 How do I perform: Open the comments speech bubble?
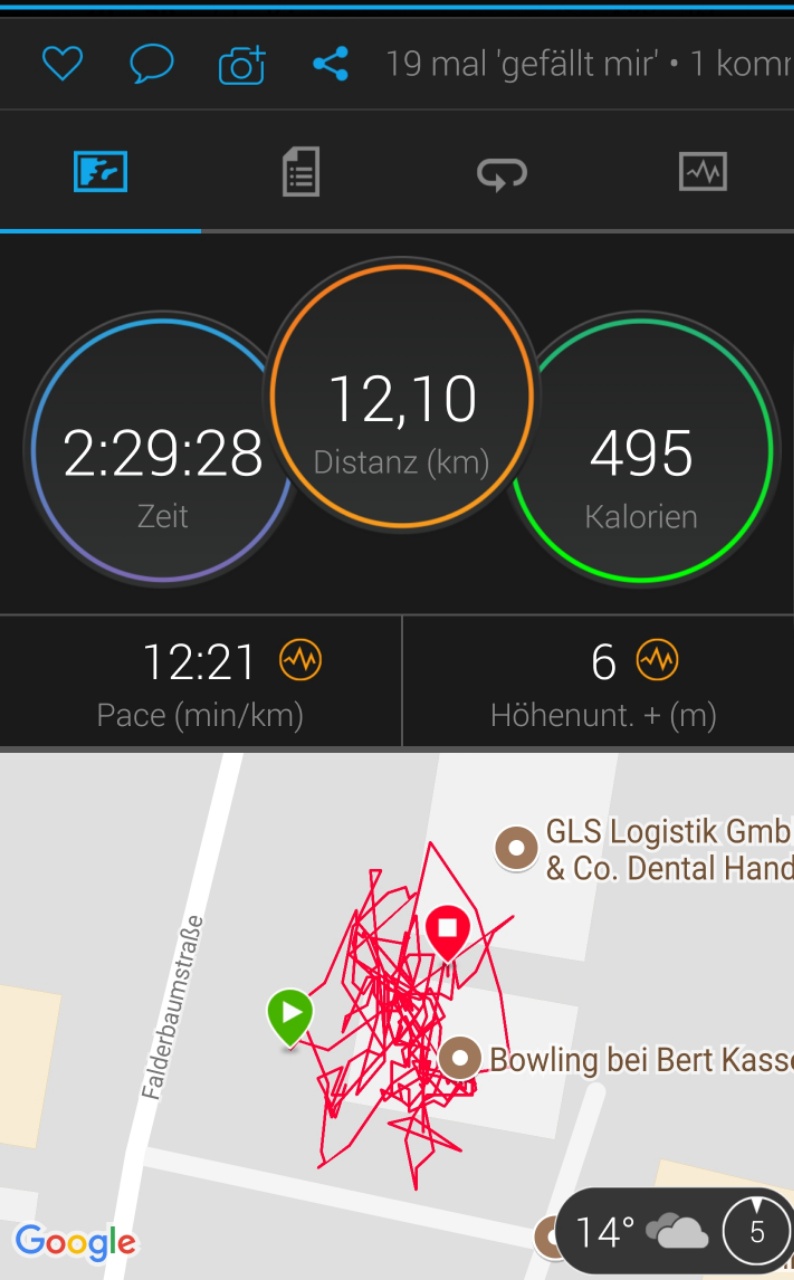click(x=151, y=65)
